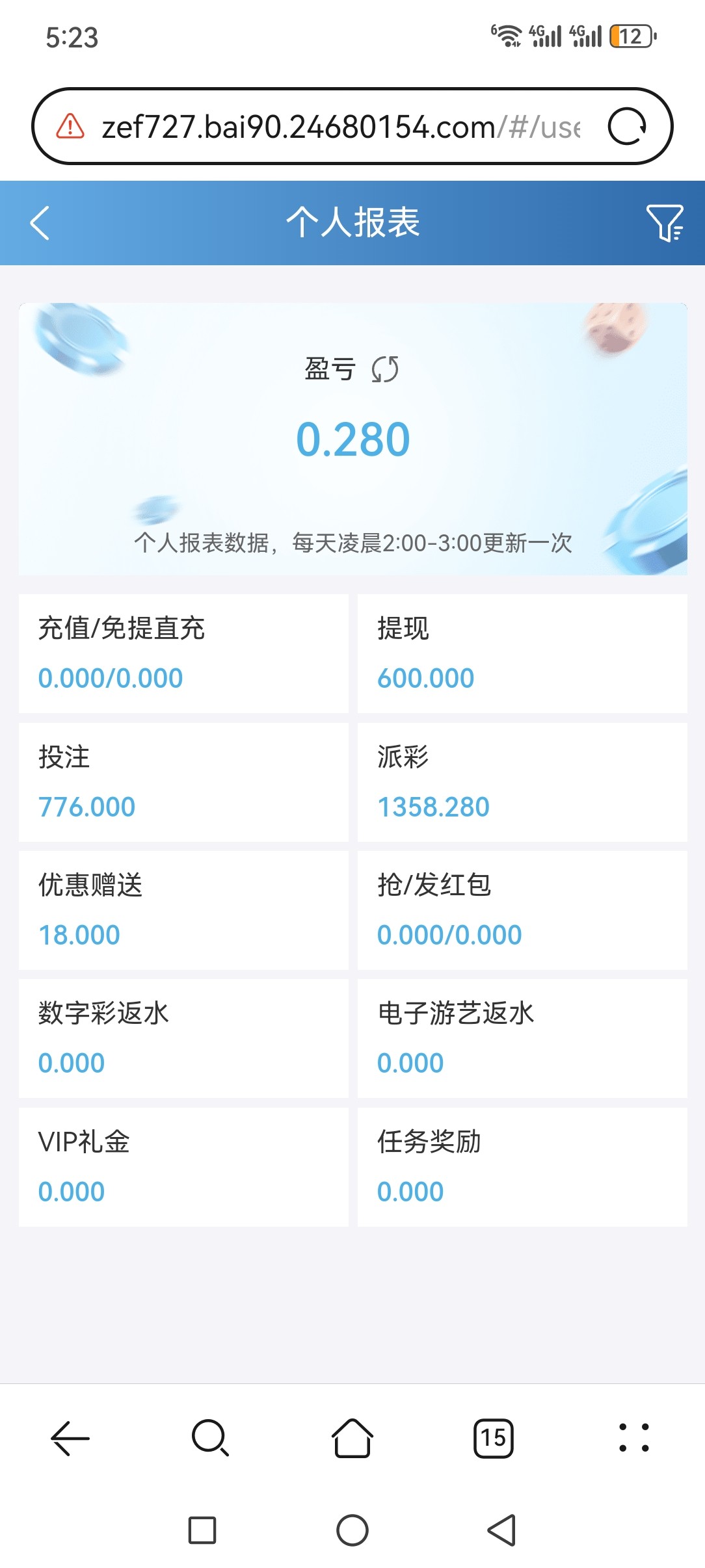Image resolution: width=705 pixels, height=1568 pixels.
Task: Open the browser's four-dot menu
Action: [633, 1437]
